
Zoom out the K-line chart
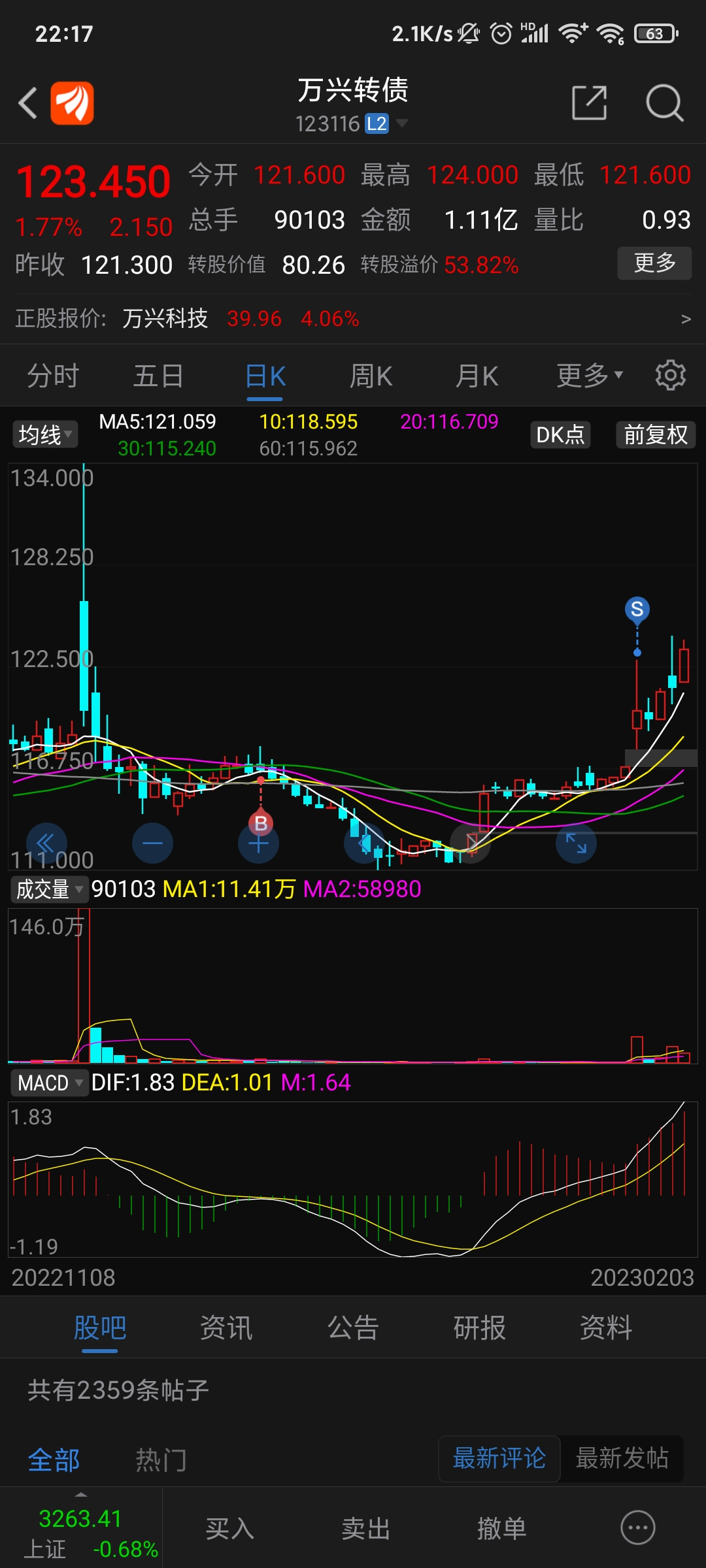pyautogui.click(x=152, y=843)
